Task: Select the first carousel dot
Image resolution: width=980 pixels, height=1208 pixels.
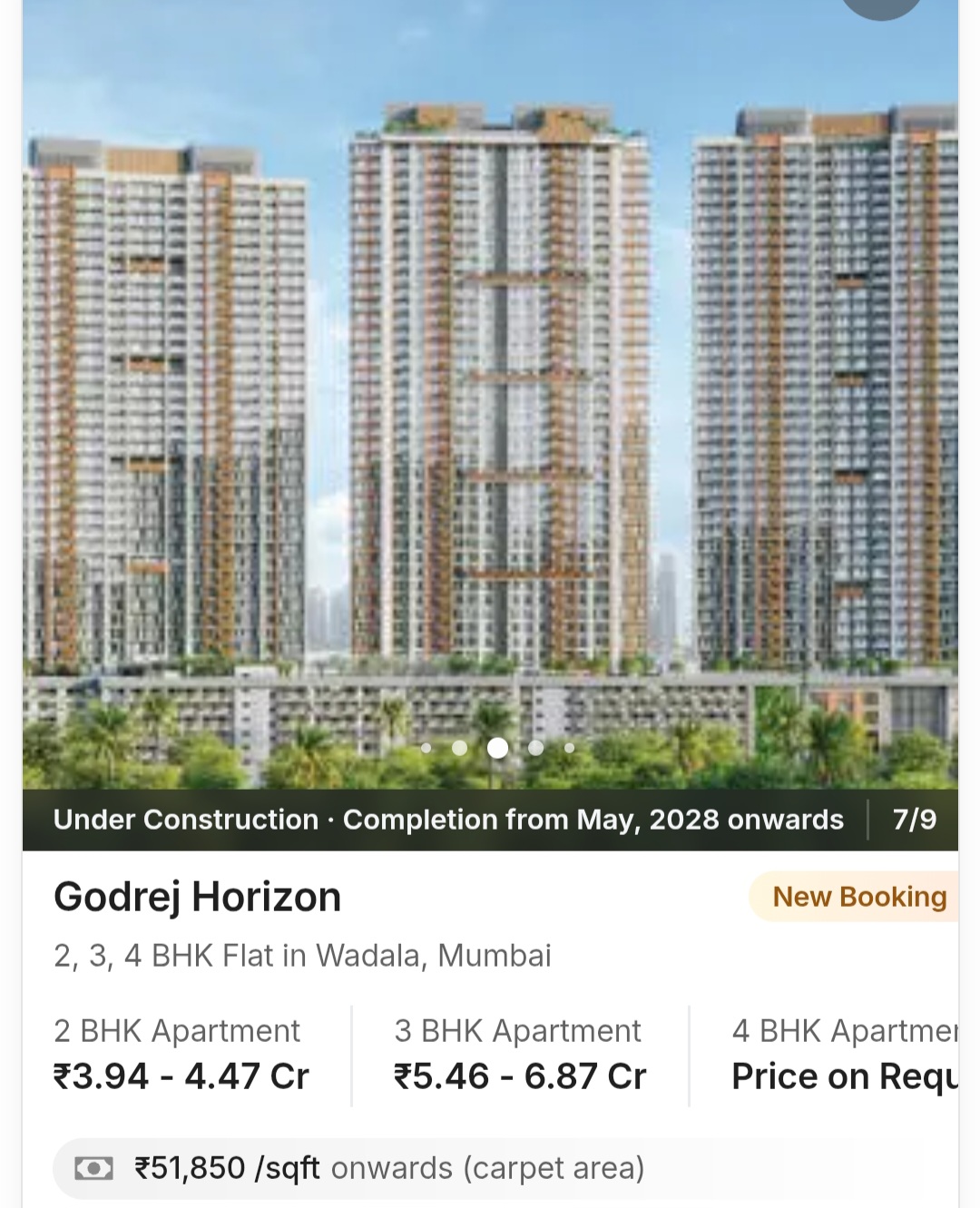Action: click(425, 747)
